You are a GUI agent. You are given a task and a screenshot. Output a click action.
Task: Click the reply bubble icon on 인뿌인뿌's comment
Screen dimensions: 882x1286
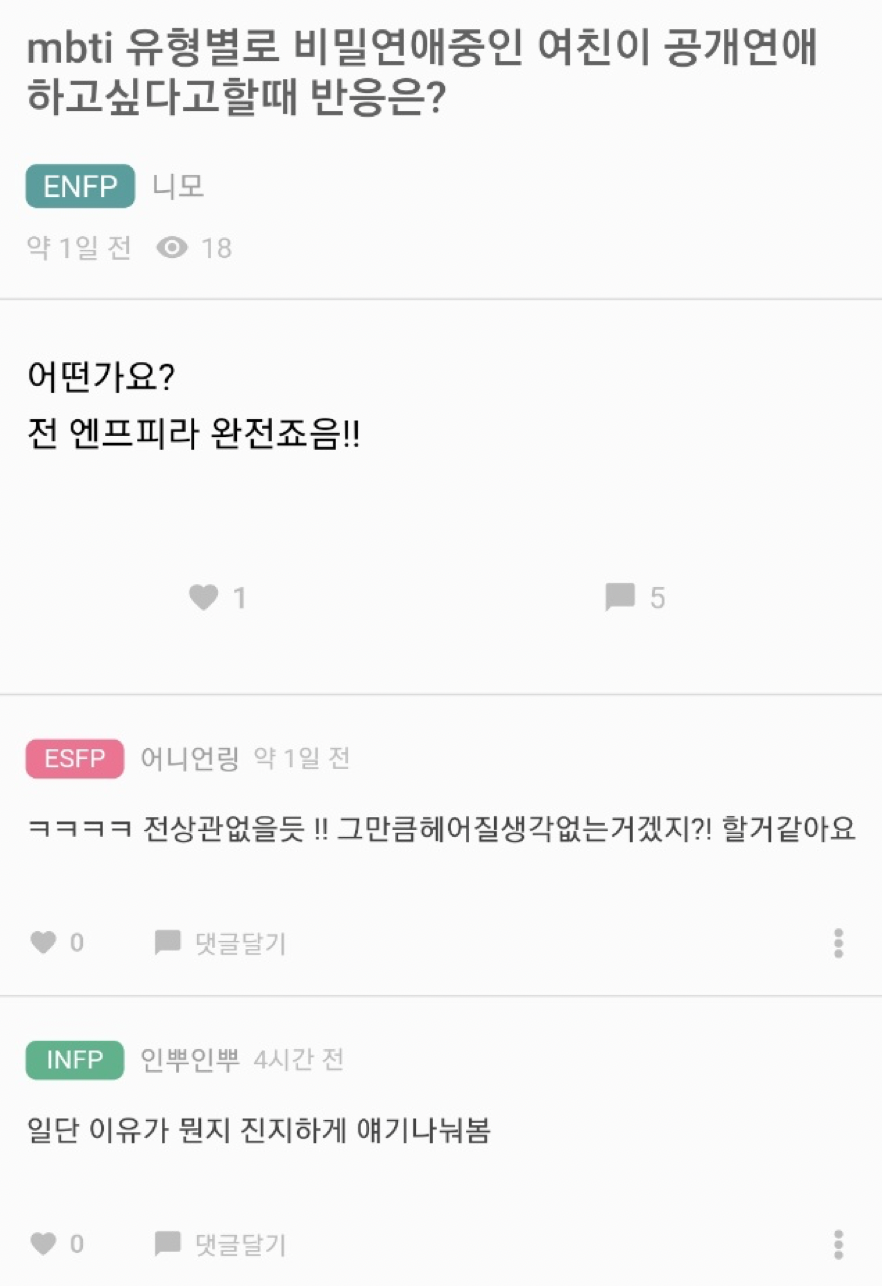163,1244
